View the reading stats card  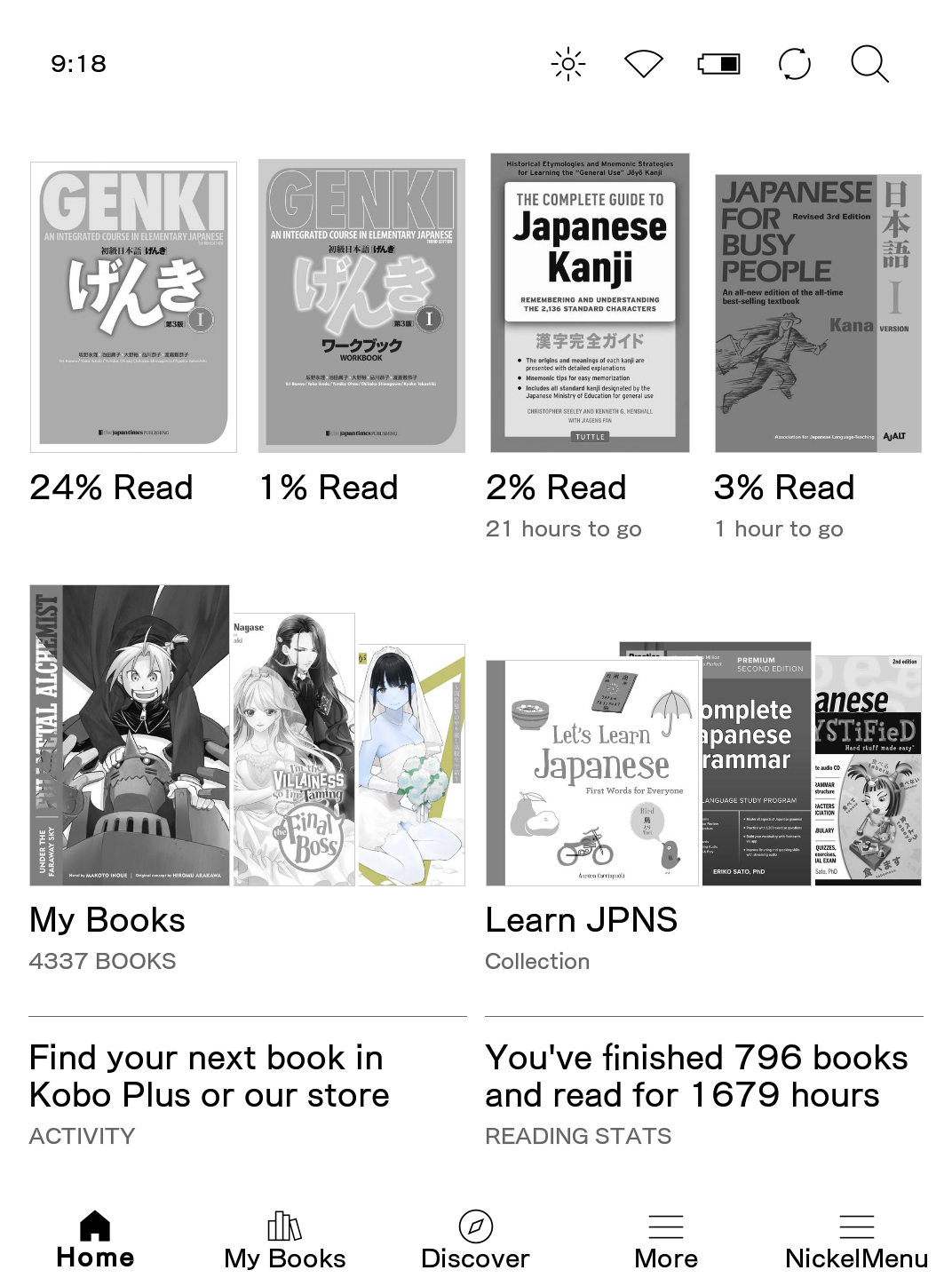(x=703, y=1092)
